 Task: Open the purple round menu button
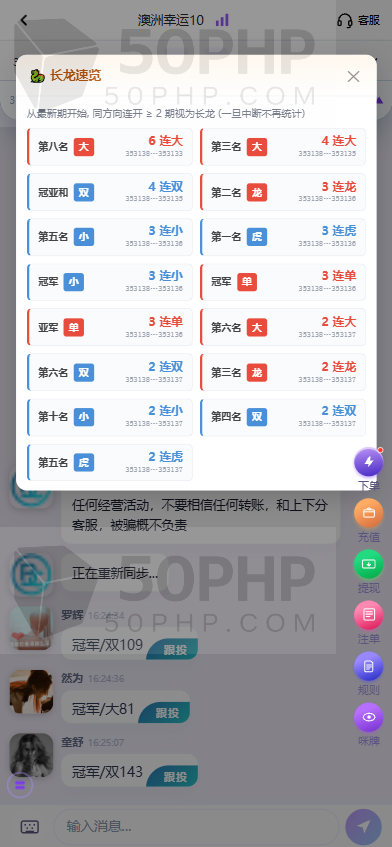click(x=20, y=785)
